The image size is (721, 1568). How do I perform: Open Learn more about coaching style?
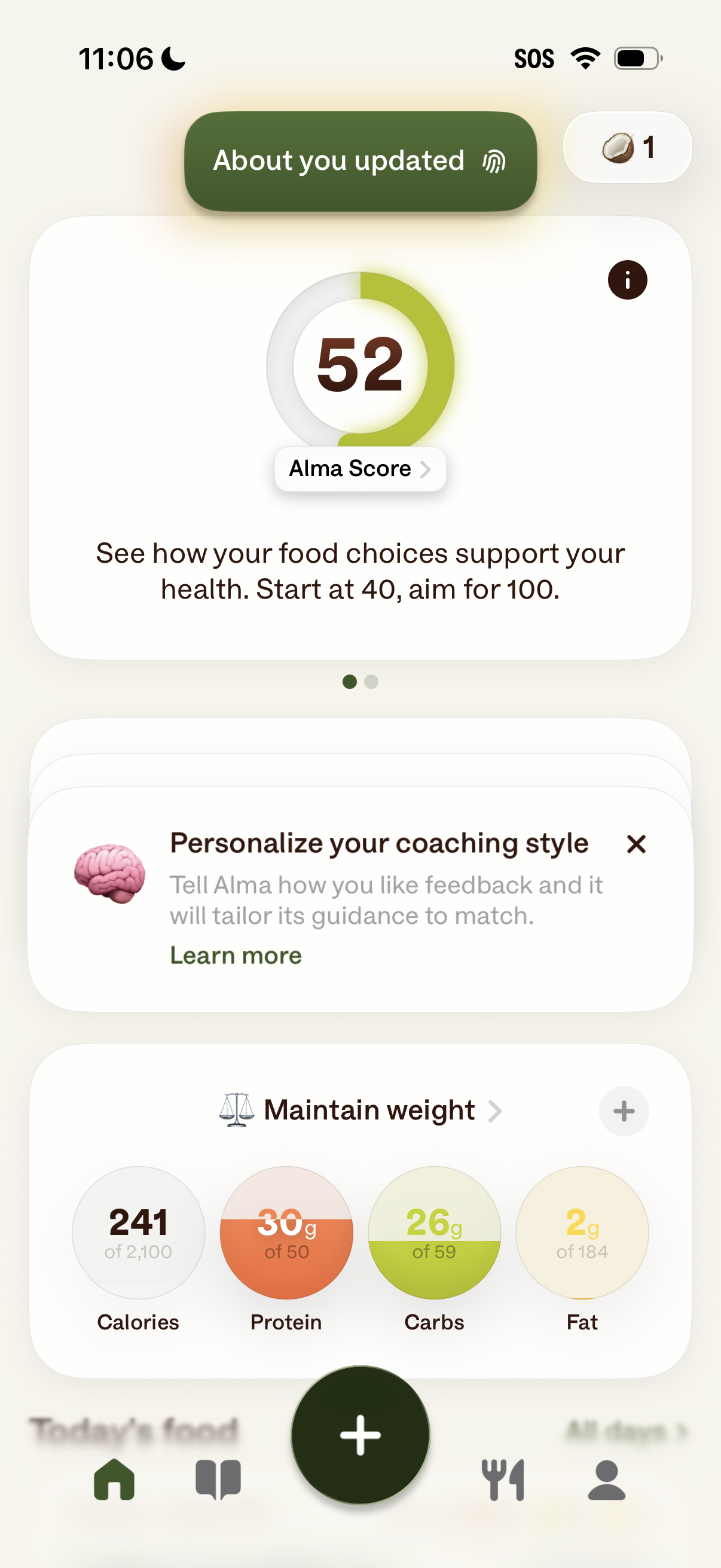point(235,955)
